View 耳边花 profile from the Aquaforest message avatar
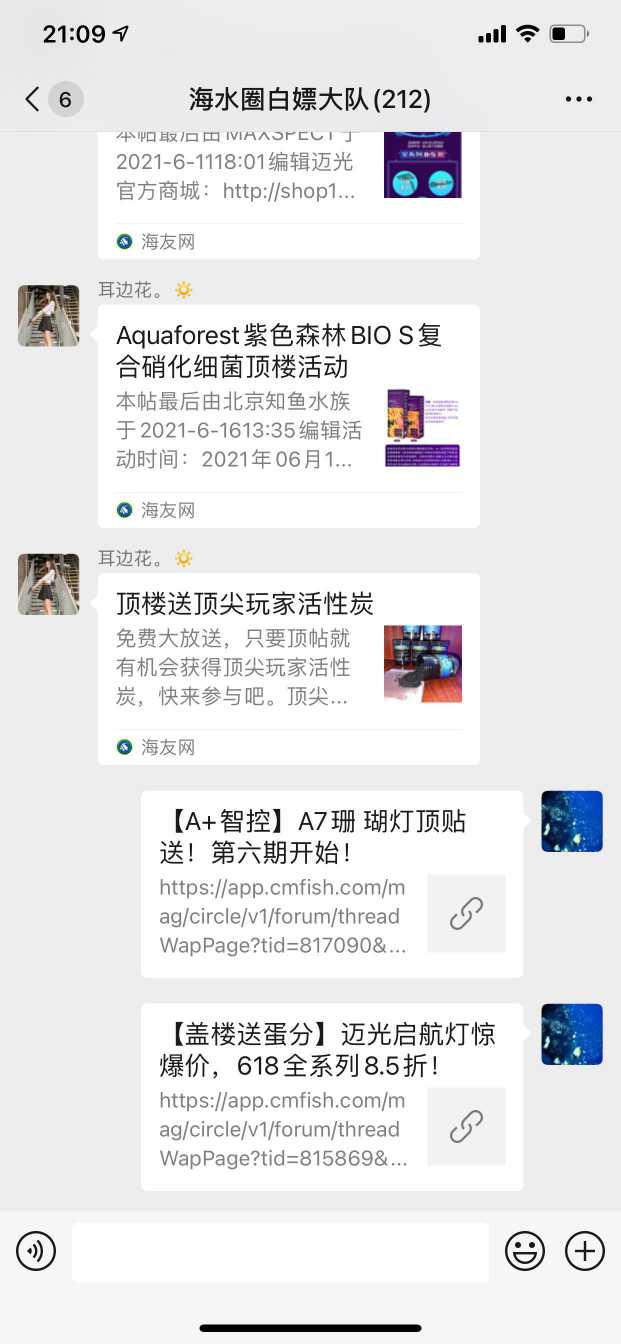 click(x=48, y=315)
